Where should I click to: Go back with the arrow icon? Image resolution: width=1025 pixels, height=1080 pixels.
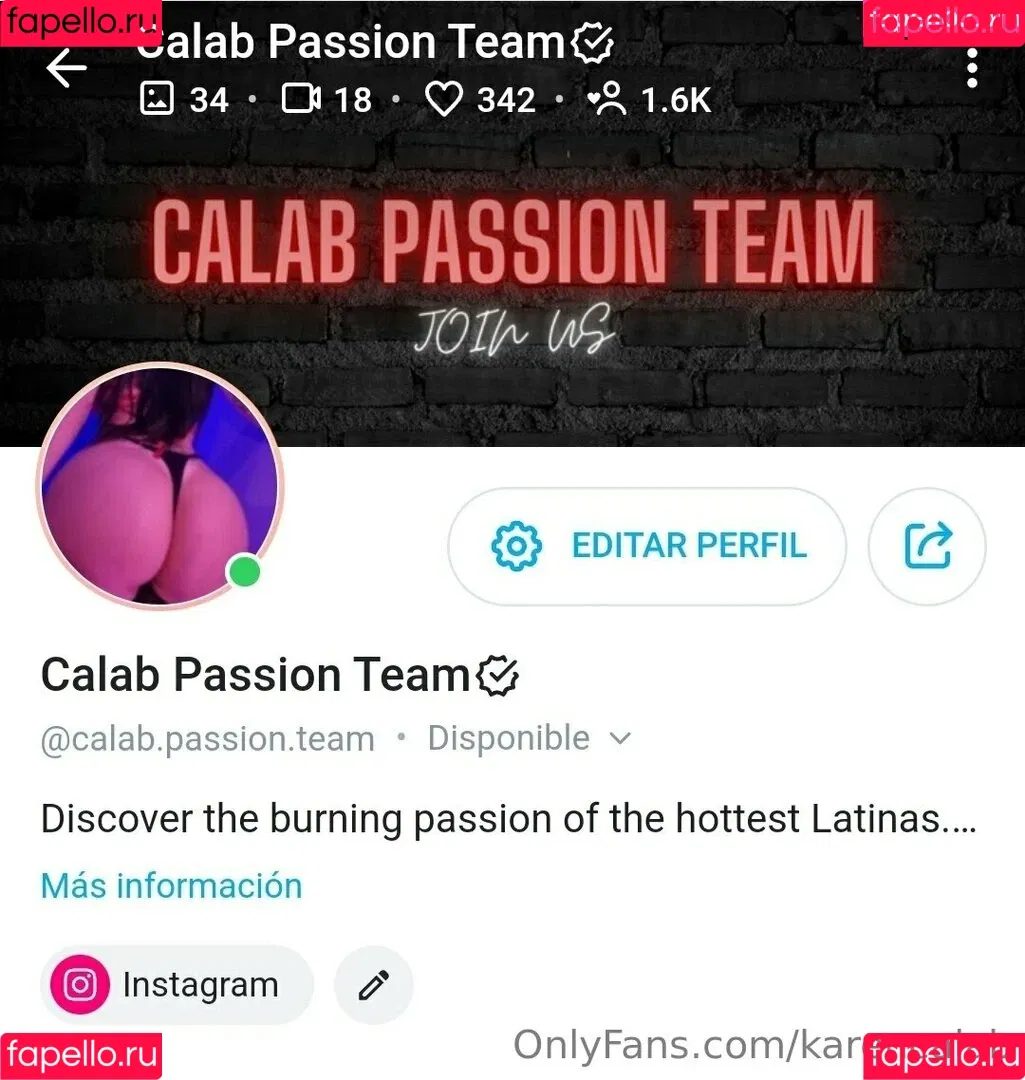(67, 69)
